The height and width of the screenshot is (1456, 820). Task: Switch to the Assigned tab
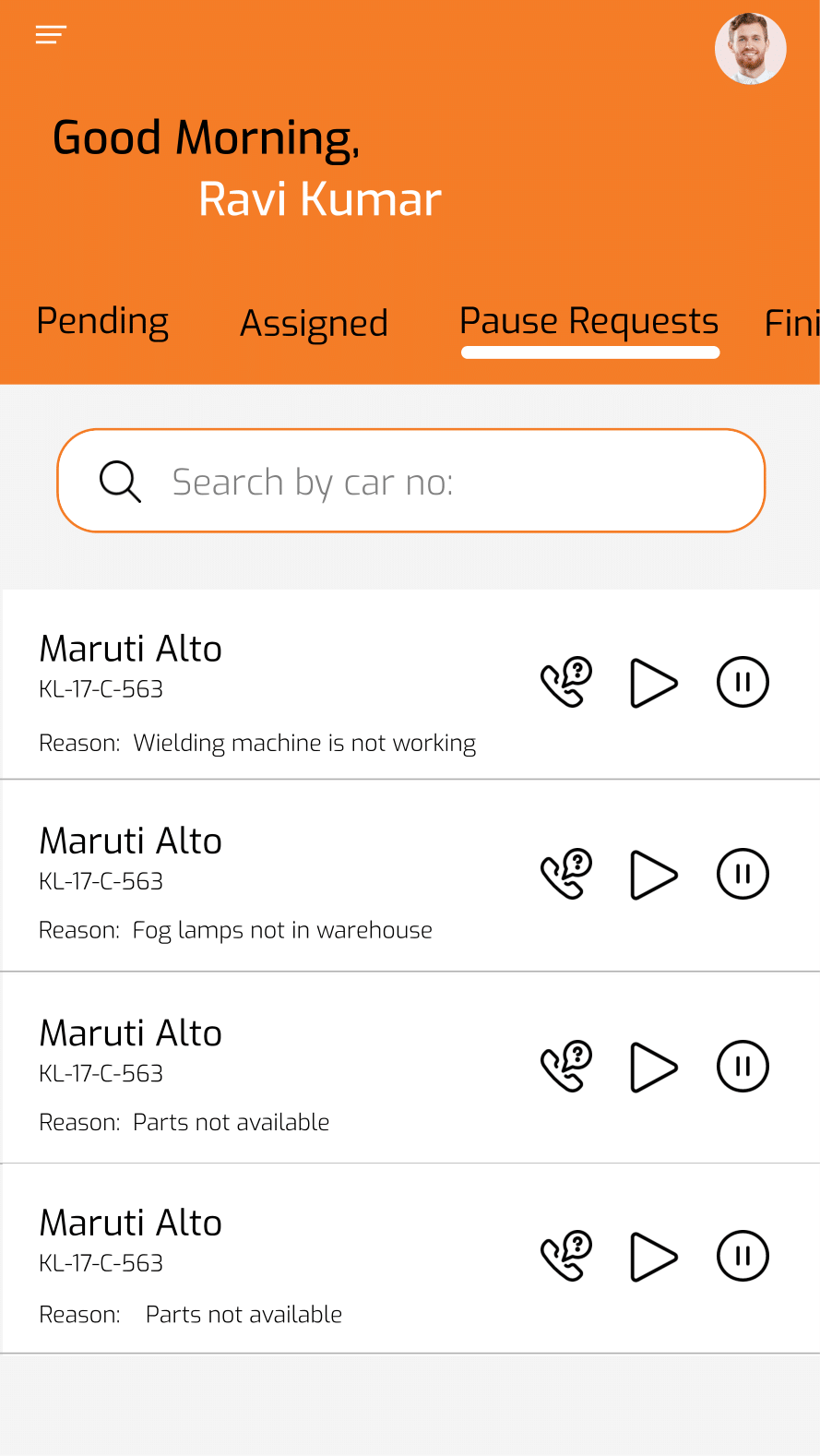coord(314,324)
